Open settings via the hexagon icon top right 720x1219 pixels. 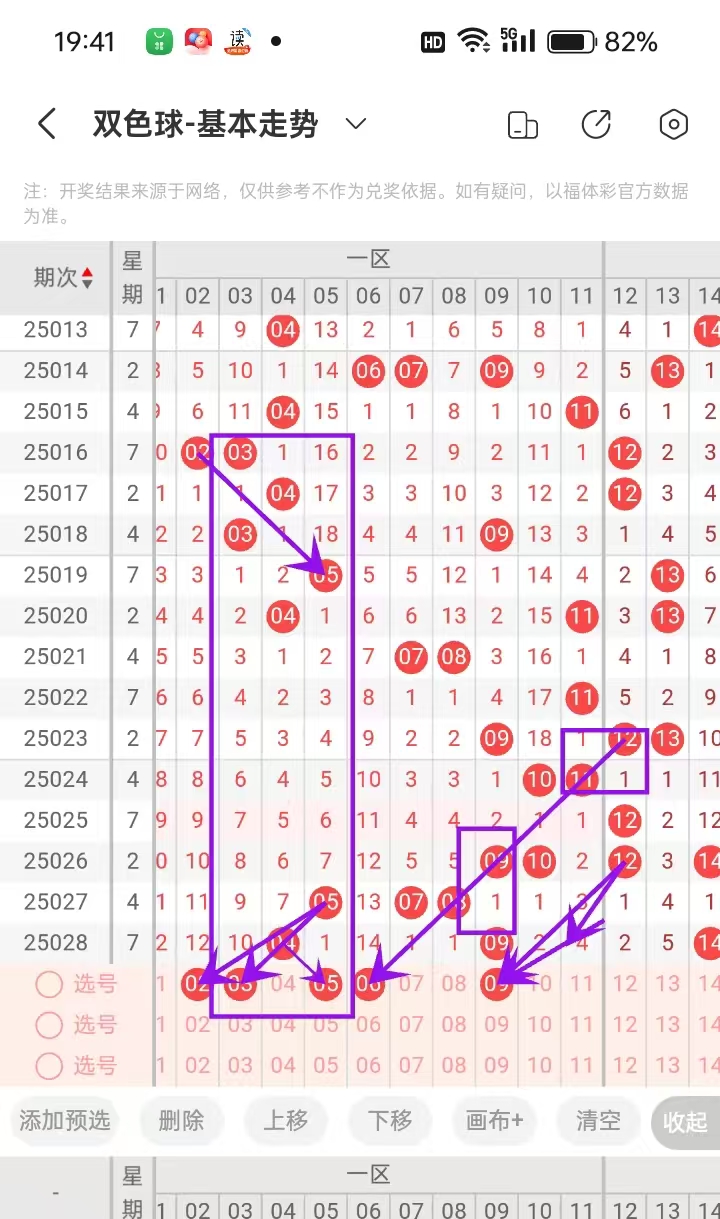tap(672, 124)
